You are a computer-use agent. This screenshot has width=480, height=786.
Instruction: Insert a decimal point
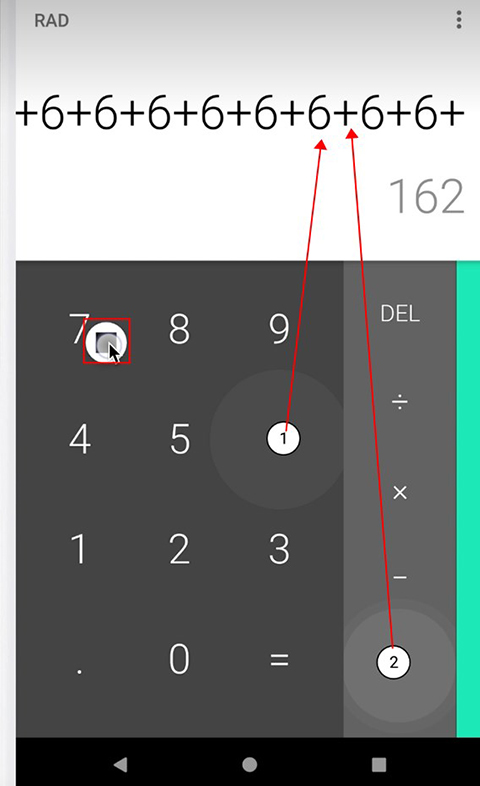pos(79,671)
